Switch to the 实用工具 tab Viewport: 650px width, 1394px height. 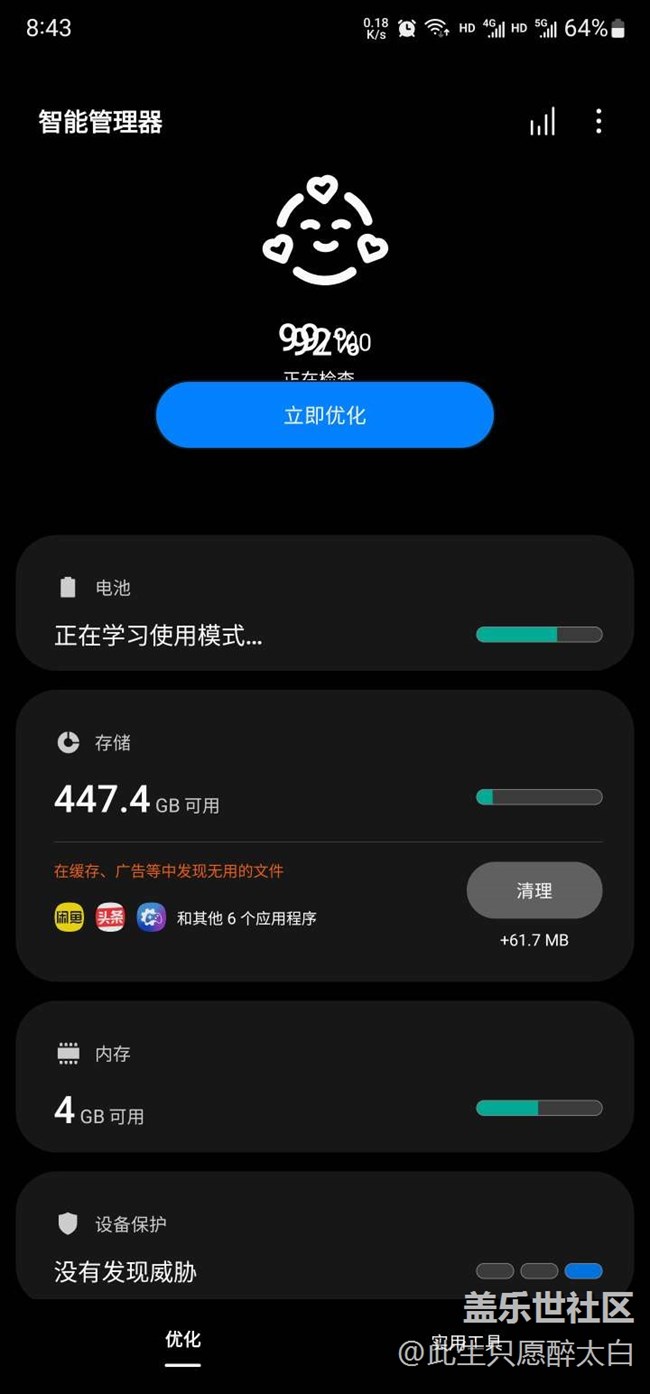(466, 1342)
